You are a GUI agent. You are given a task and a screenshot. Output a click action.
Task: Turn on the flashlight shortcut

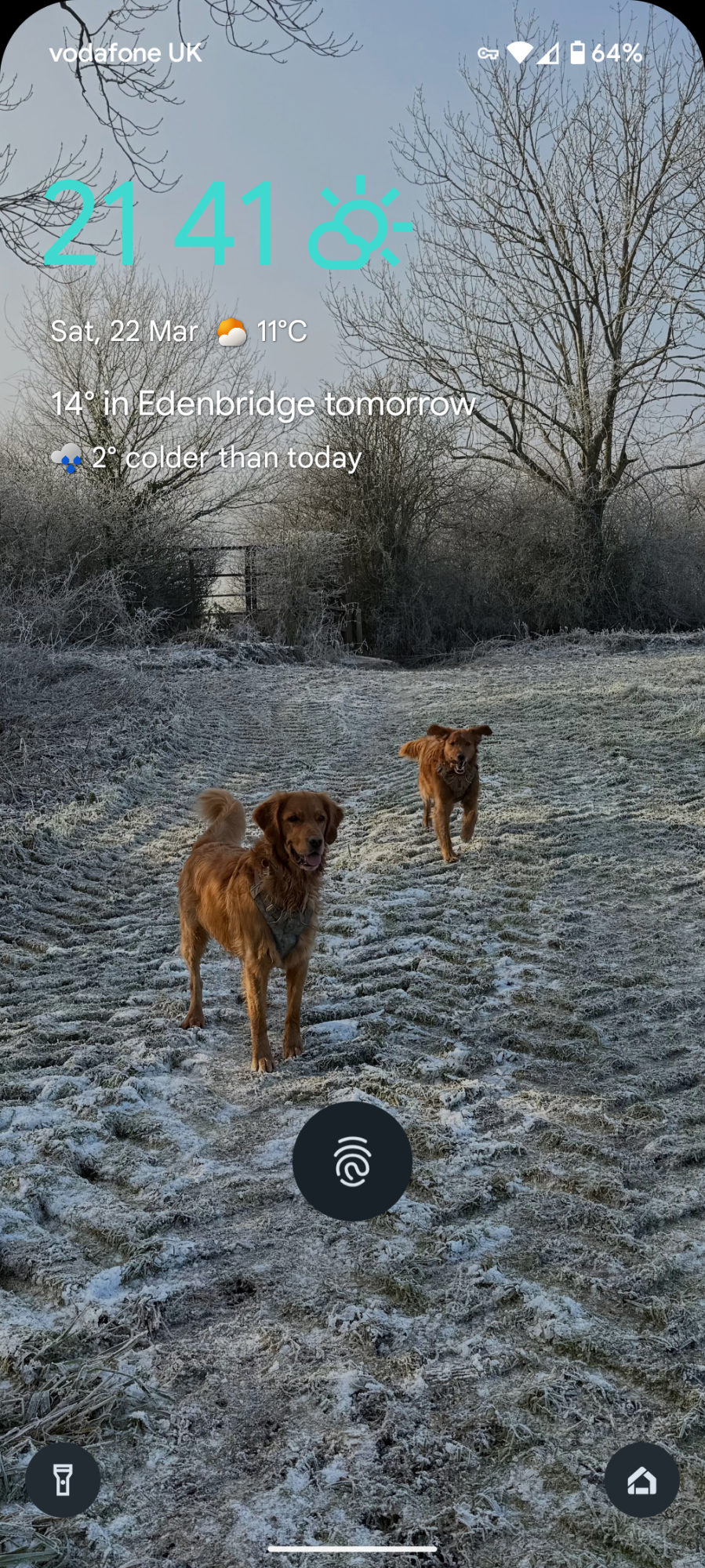(63, 1480)
